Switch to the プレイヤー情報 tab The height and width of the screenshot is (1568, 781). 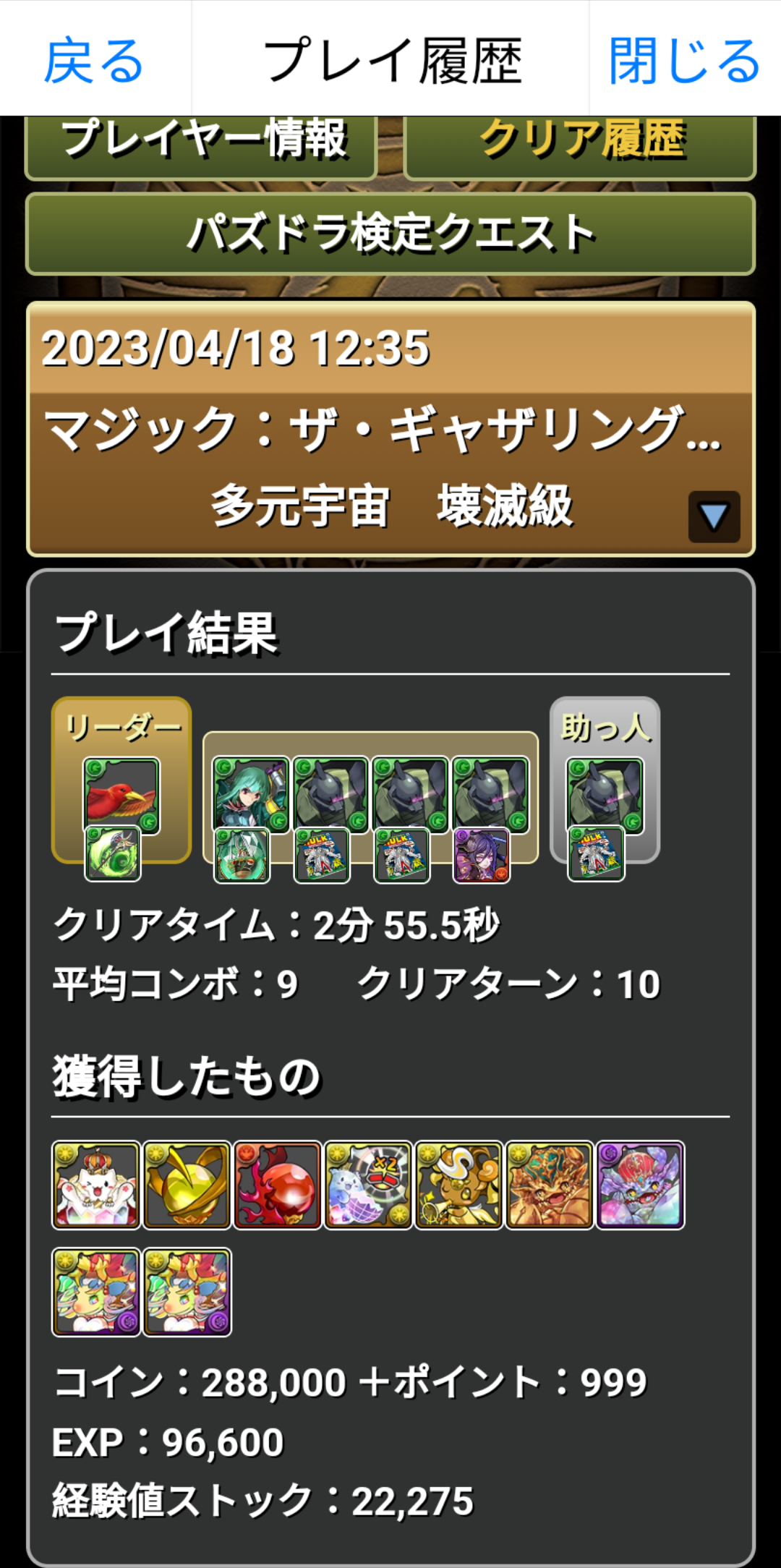point(202,145)
